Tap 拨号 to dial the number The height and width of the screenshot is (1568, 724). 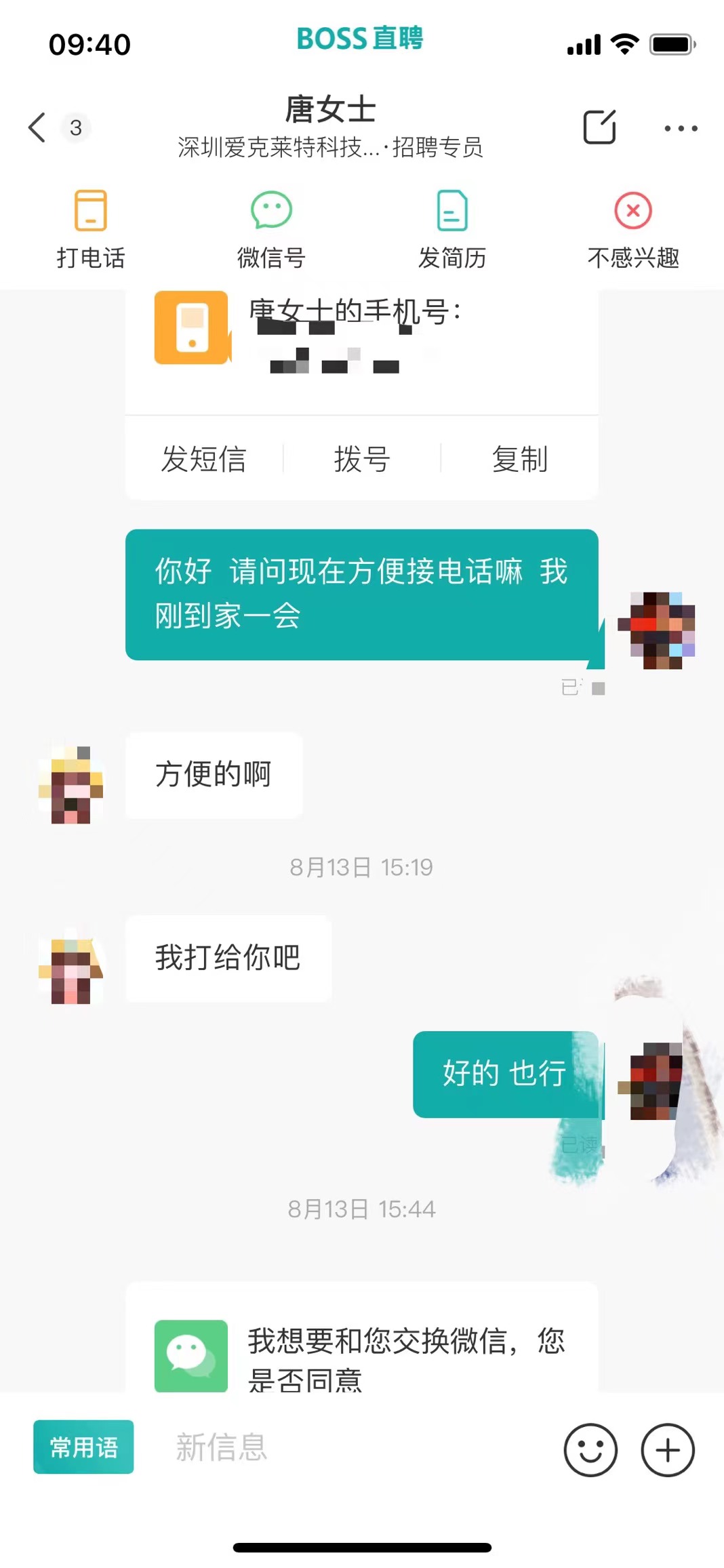pos(362,459)
